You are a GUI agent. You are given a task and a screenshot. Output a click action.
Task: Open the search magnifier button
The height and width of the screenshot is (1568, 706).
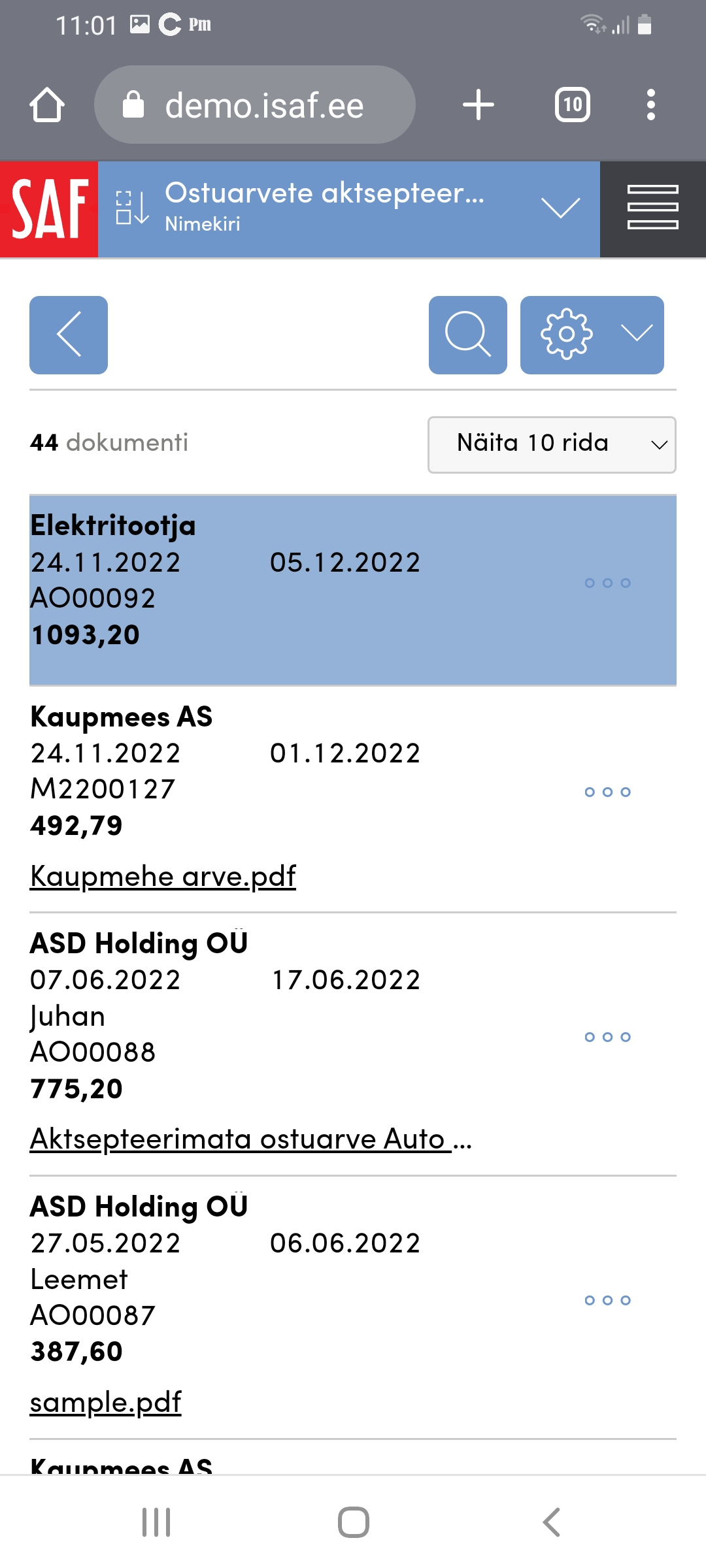coord(468,335)
